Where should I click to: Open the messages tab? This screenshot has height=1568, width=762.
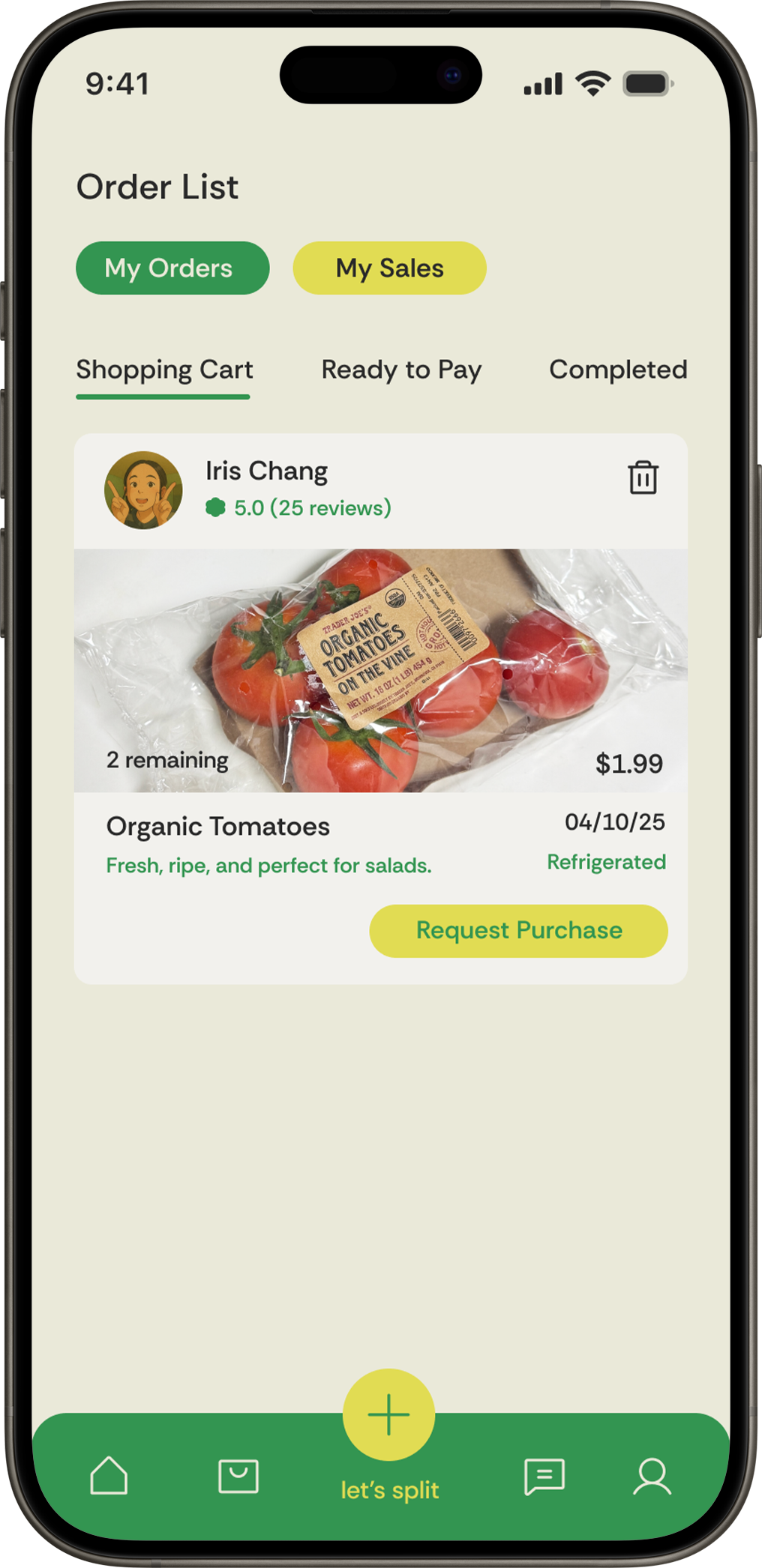(x=544, y=1476)
